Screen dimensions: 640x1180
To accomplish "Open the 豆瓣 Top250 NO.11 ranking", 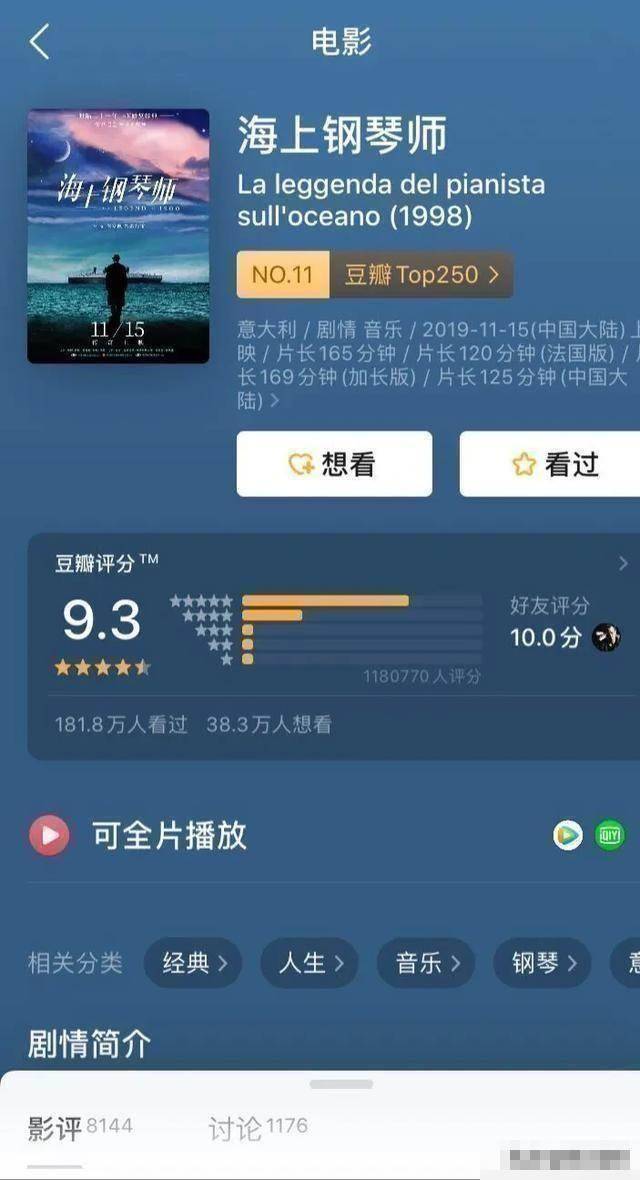I will pos(375,275).
